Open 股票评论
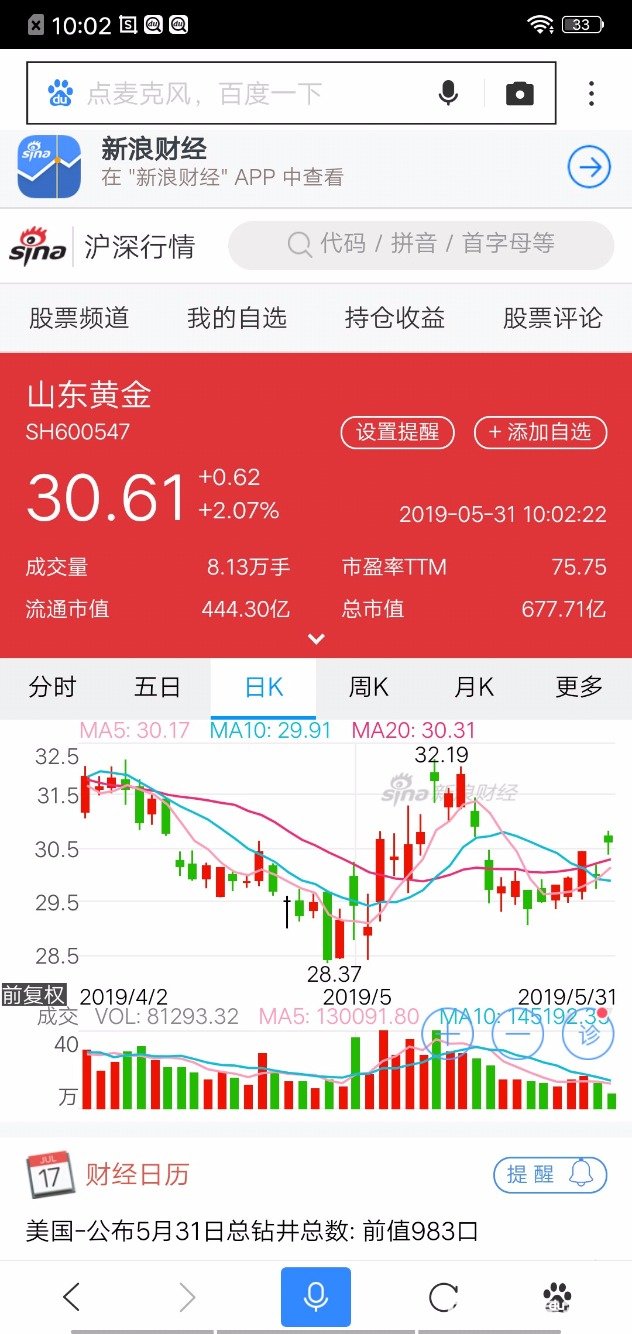 click(553, 318)
